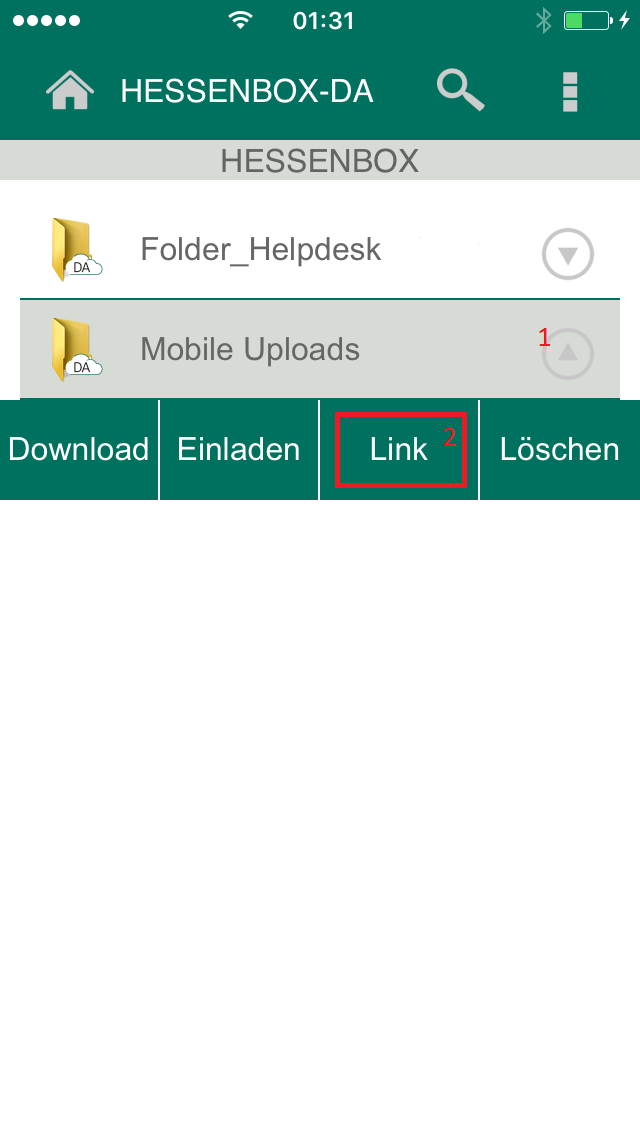Choose Einladen to invite users
Image resolution: width=640 pixels, height=1136 pixels.
238,450
